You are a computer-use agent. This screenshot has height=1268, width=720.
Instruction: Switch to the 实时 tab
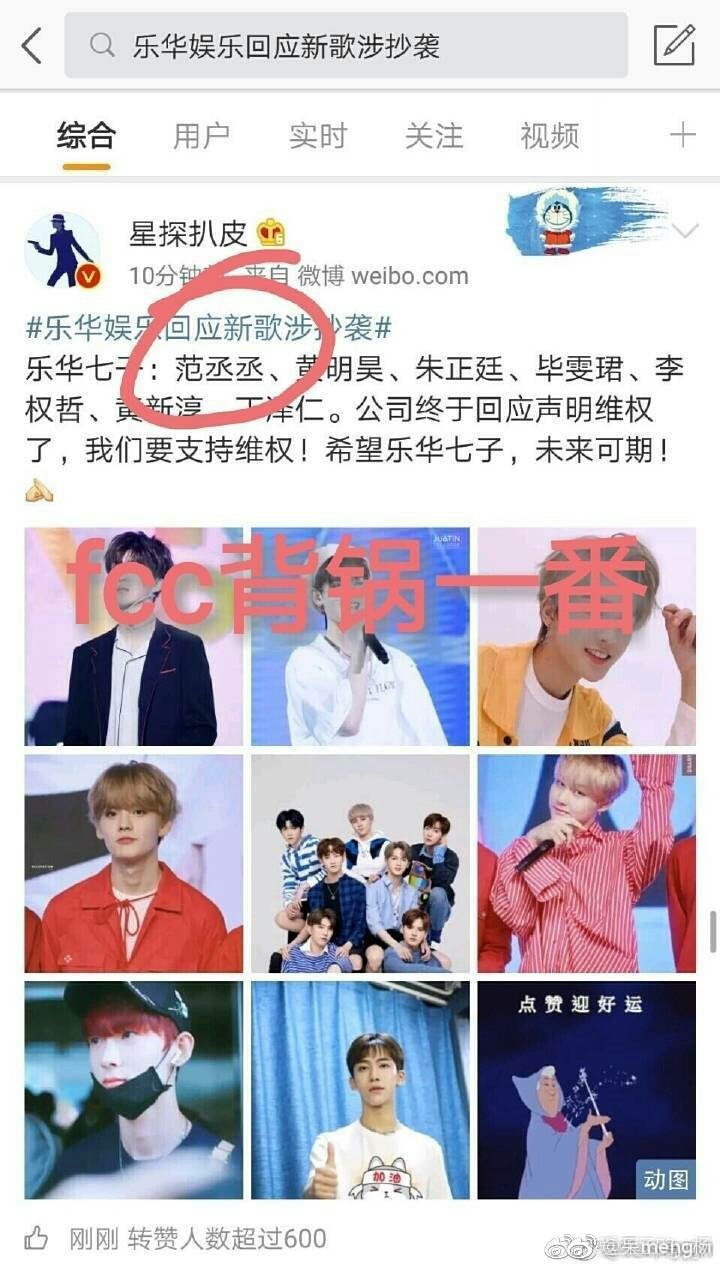[x=318, y=135]
